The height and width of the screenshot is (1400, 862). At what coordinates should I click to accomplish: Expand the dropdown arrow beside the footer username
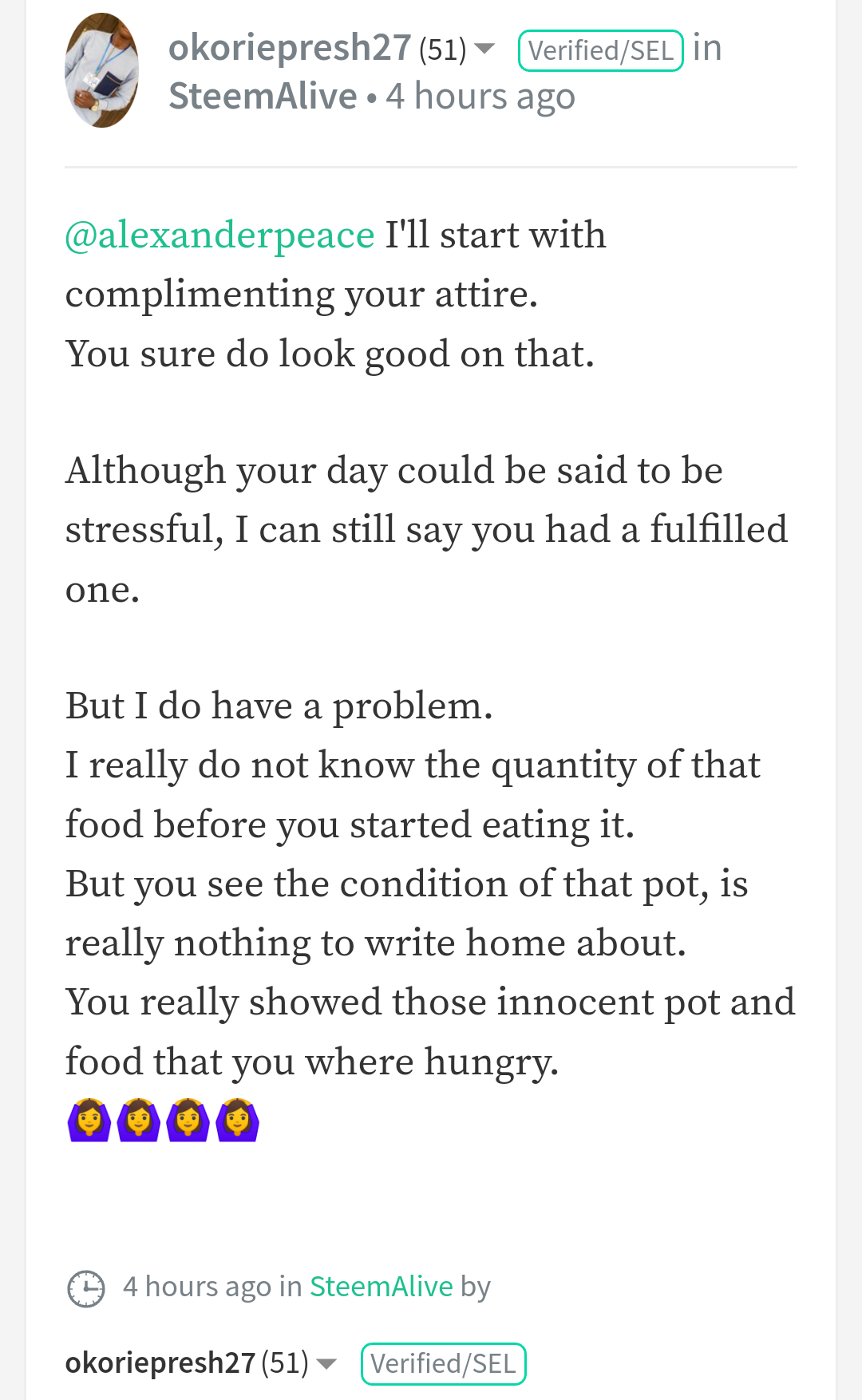[326, 1364]
